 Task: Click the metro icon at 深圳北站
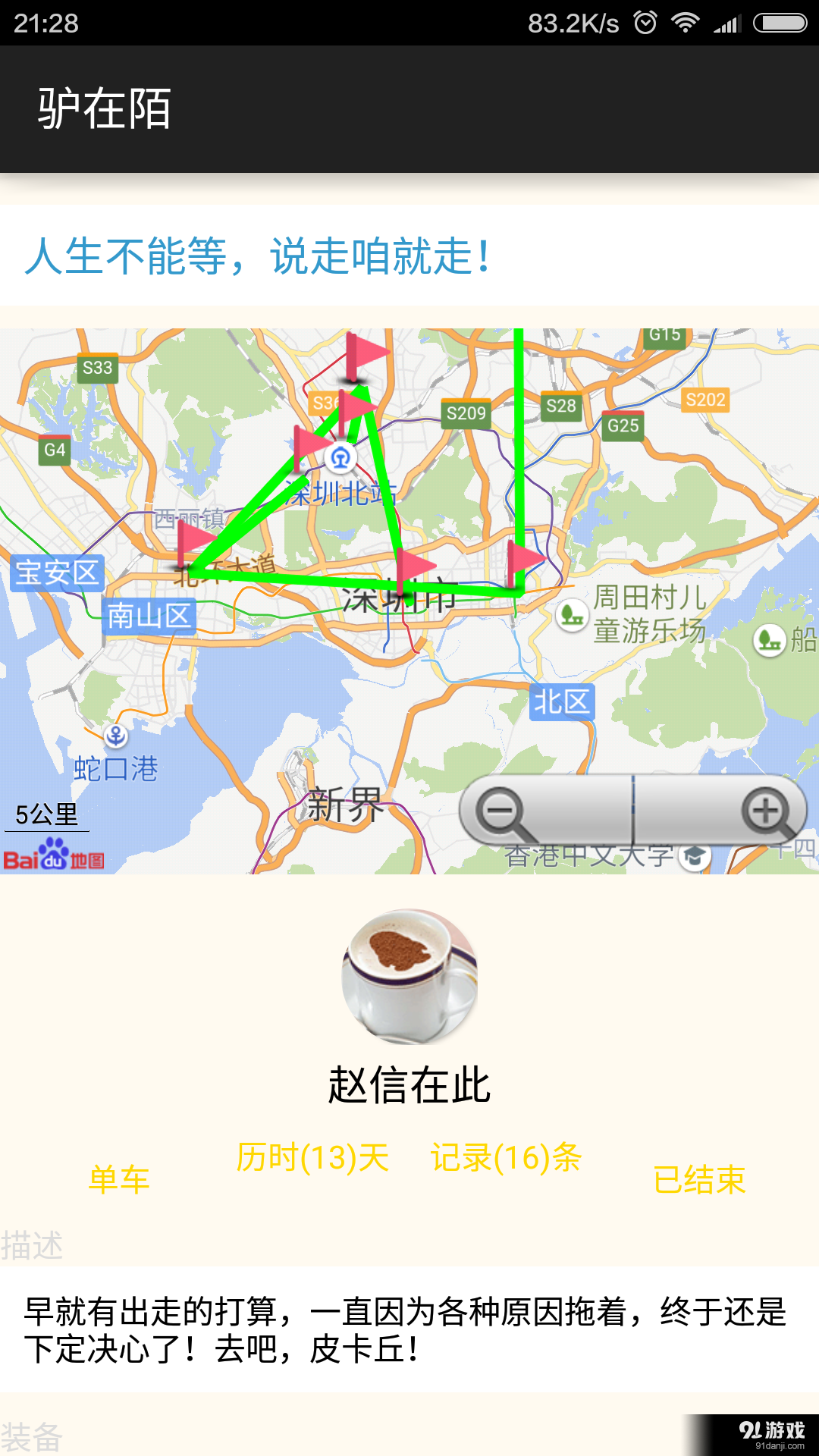click(340, 457)
